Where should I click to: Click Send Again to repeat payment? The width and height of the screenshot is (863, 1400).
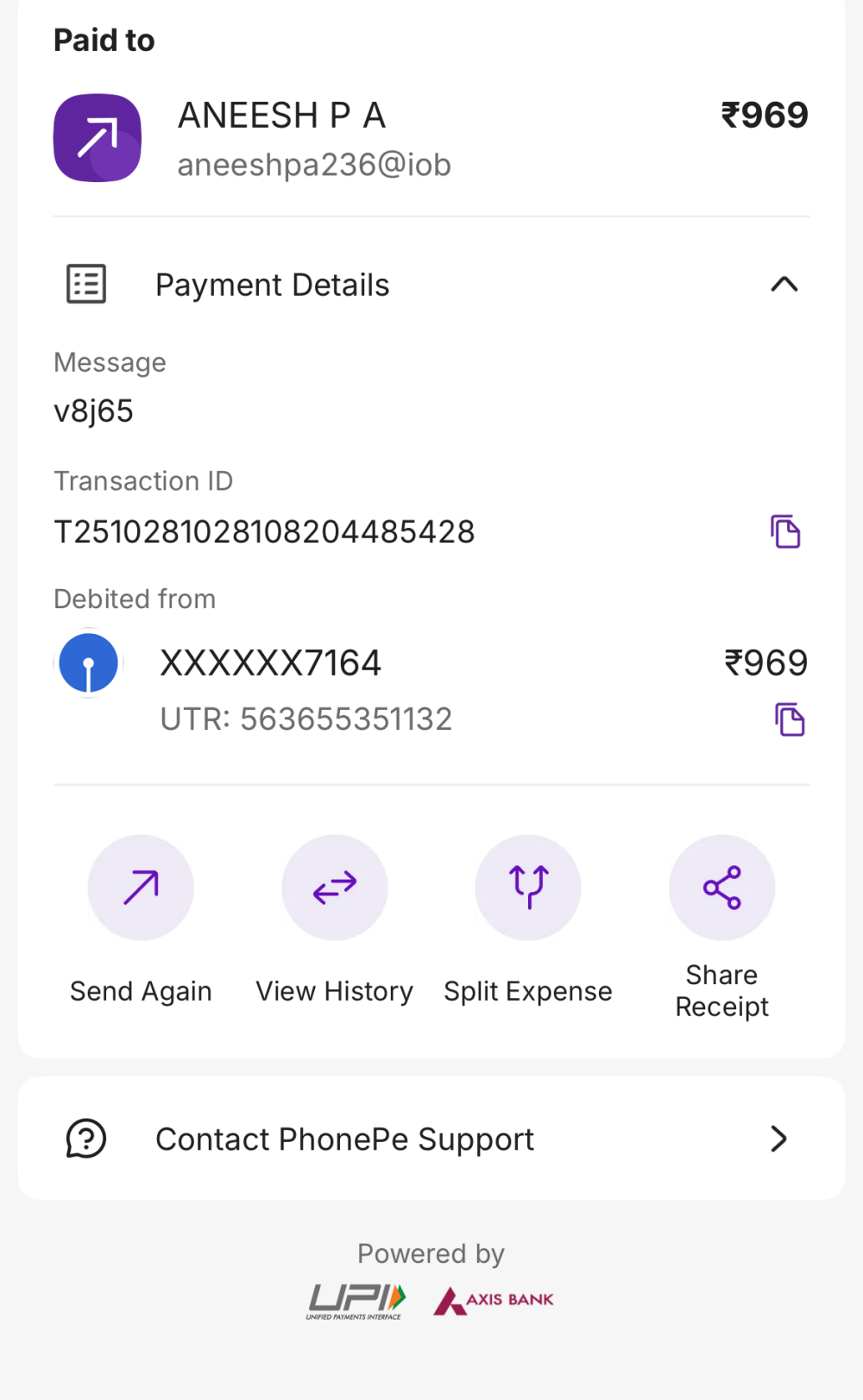tap(141, 990)
